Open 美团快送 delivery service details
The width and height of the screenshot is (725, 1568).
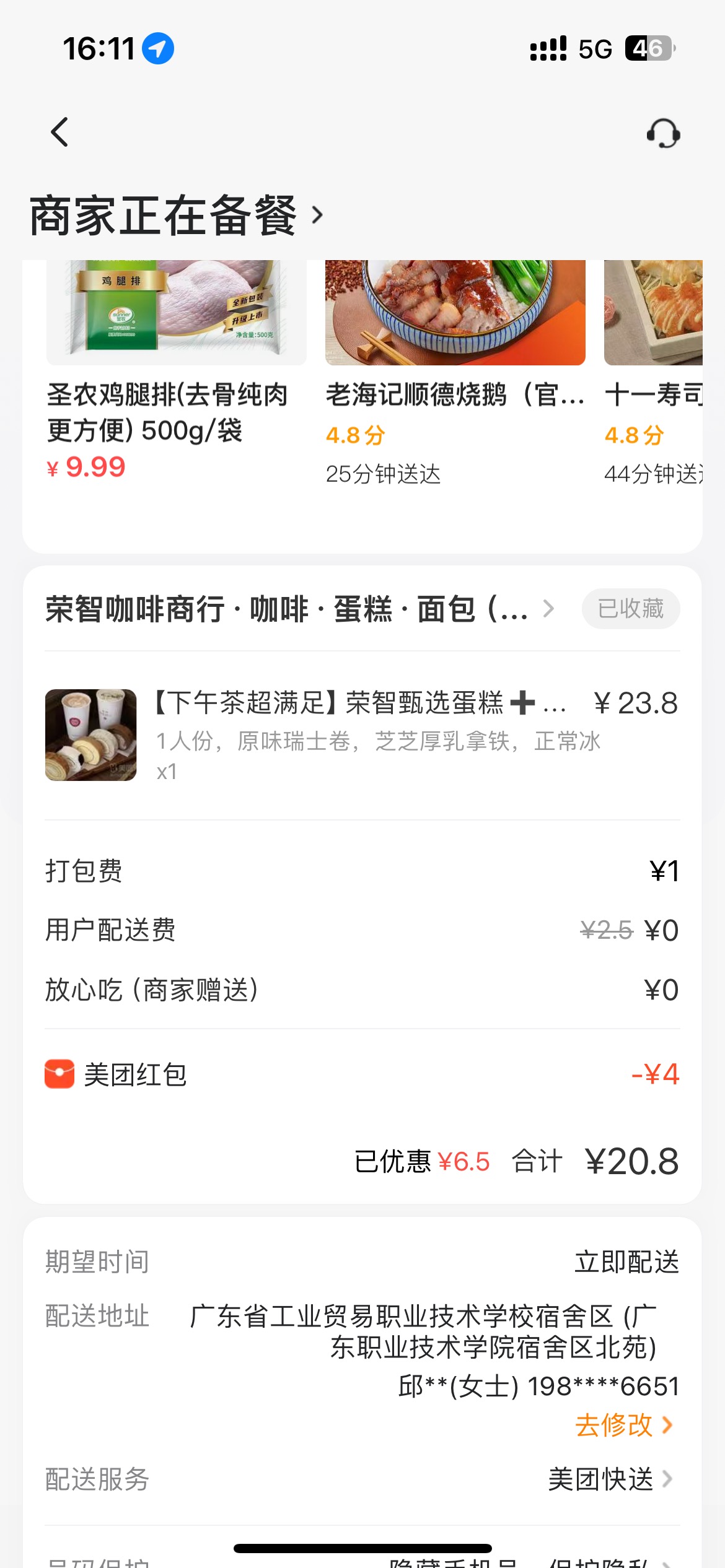[610, 1479]
